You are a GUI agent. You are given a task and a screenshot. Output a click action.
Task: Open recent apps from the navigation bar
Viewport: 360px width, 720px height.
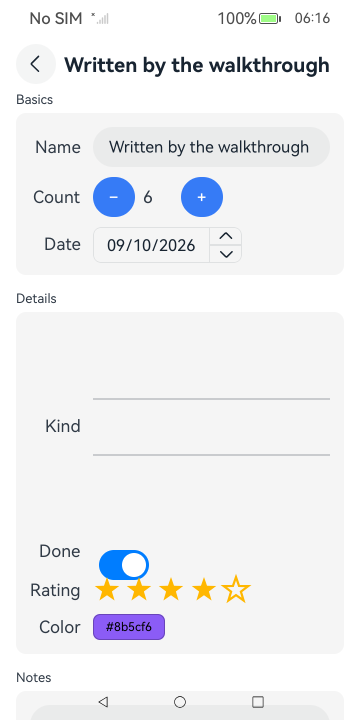[258, 702]
